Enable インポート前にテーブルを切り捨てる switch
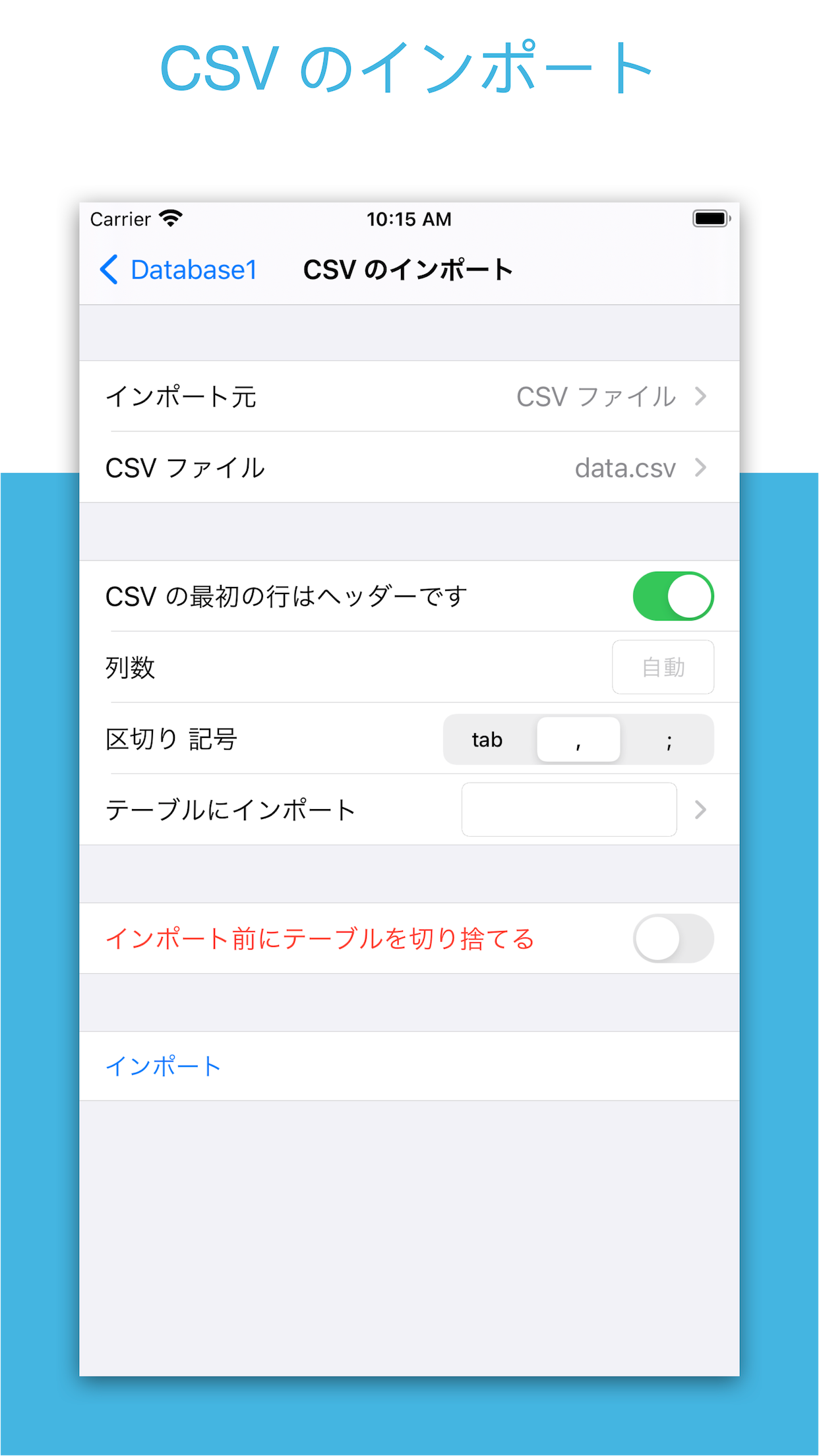Viewport: 819px width, 1456px height. pos(673,939)
